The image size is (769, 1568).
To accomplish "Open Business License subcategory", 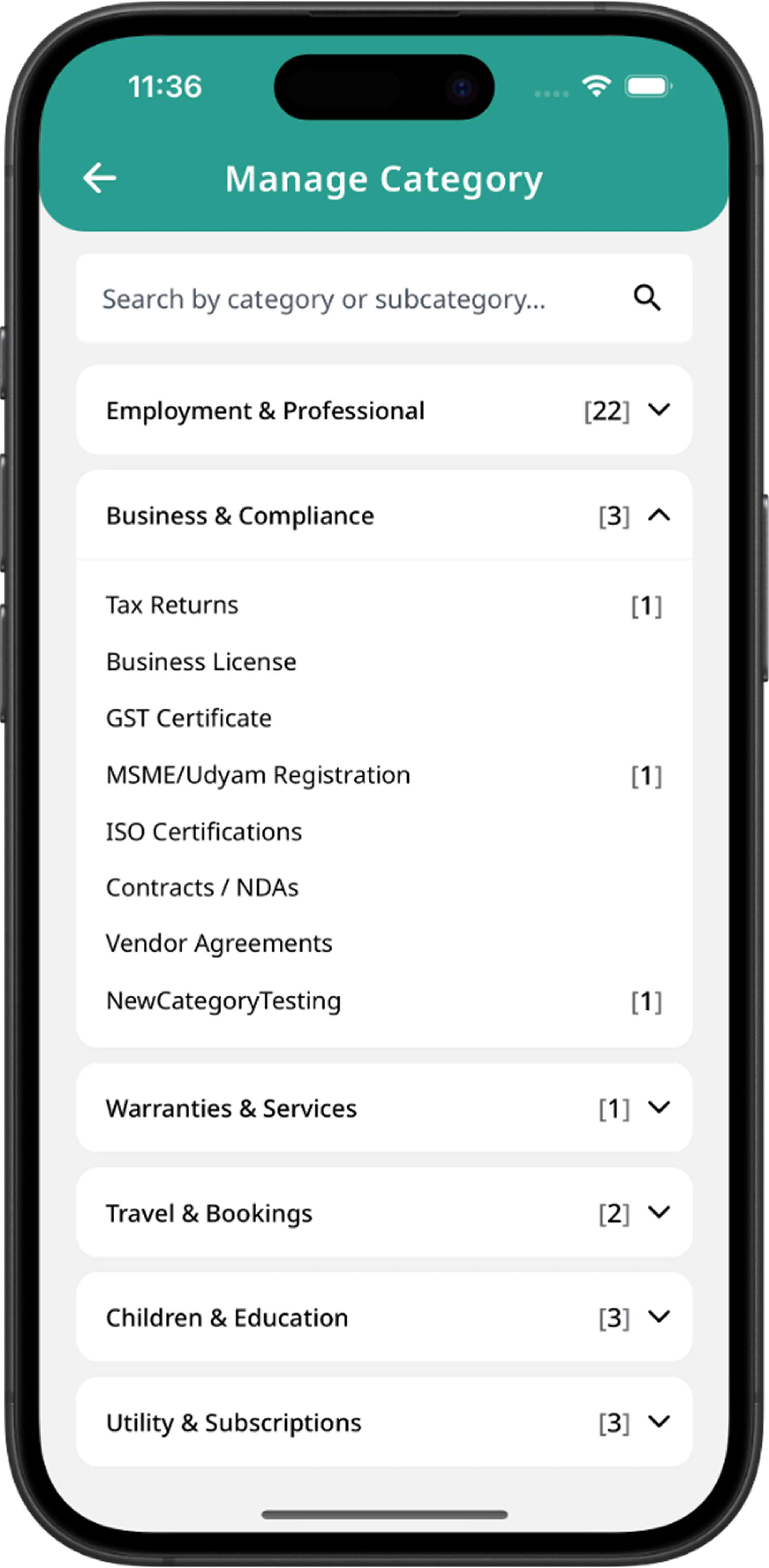I will (201, 662).
